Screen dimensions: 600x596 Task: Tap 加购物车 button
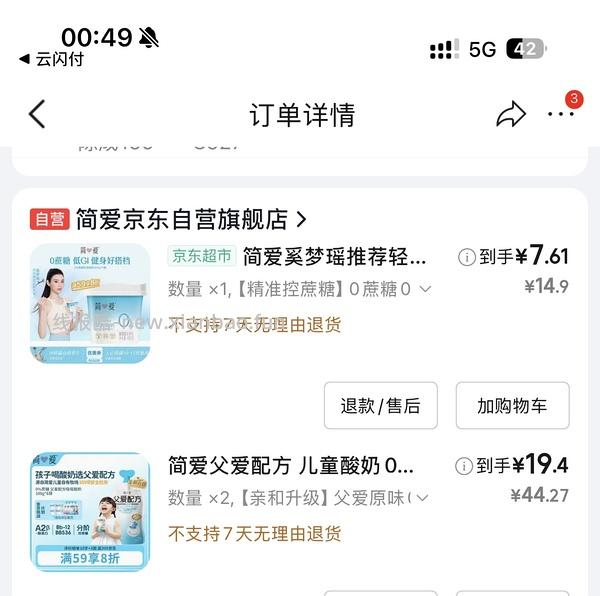(512, 405)
